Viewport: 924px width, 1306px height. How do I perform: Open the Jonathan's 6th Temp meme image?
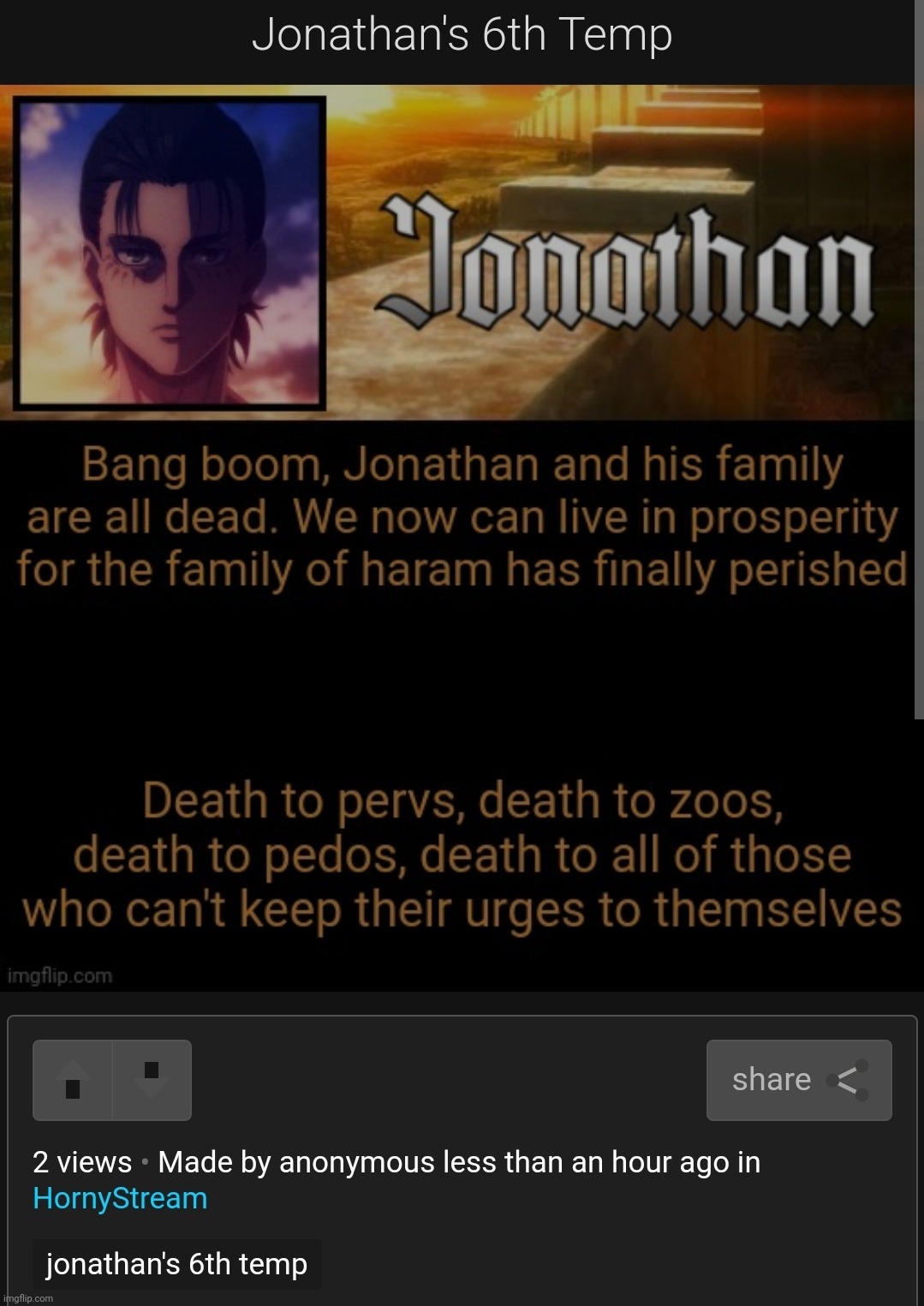point(461,538)
